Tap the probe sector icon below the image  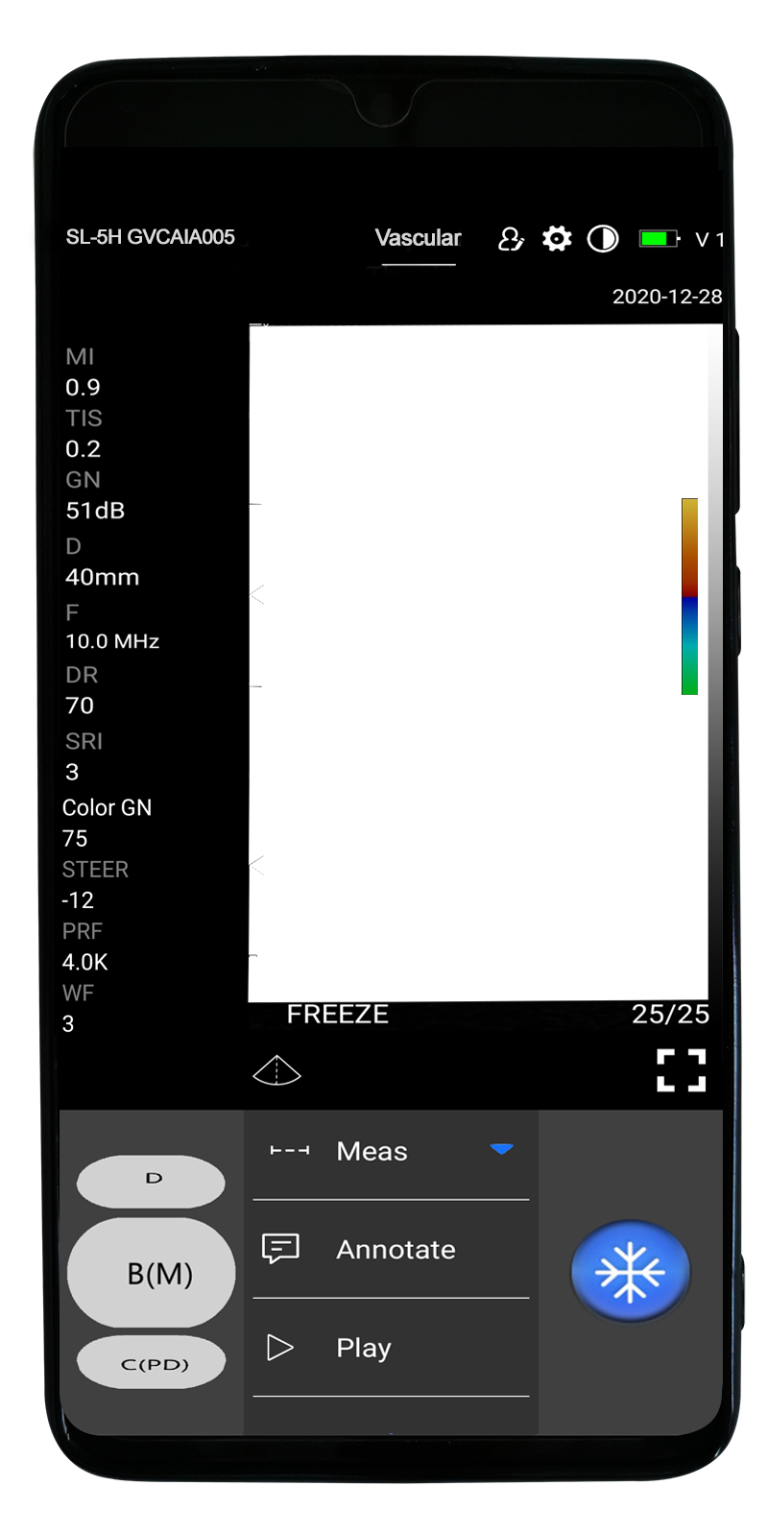click(277, 1071)
